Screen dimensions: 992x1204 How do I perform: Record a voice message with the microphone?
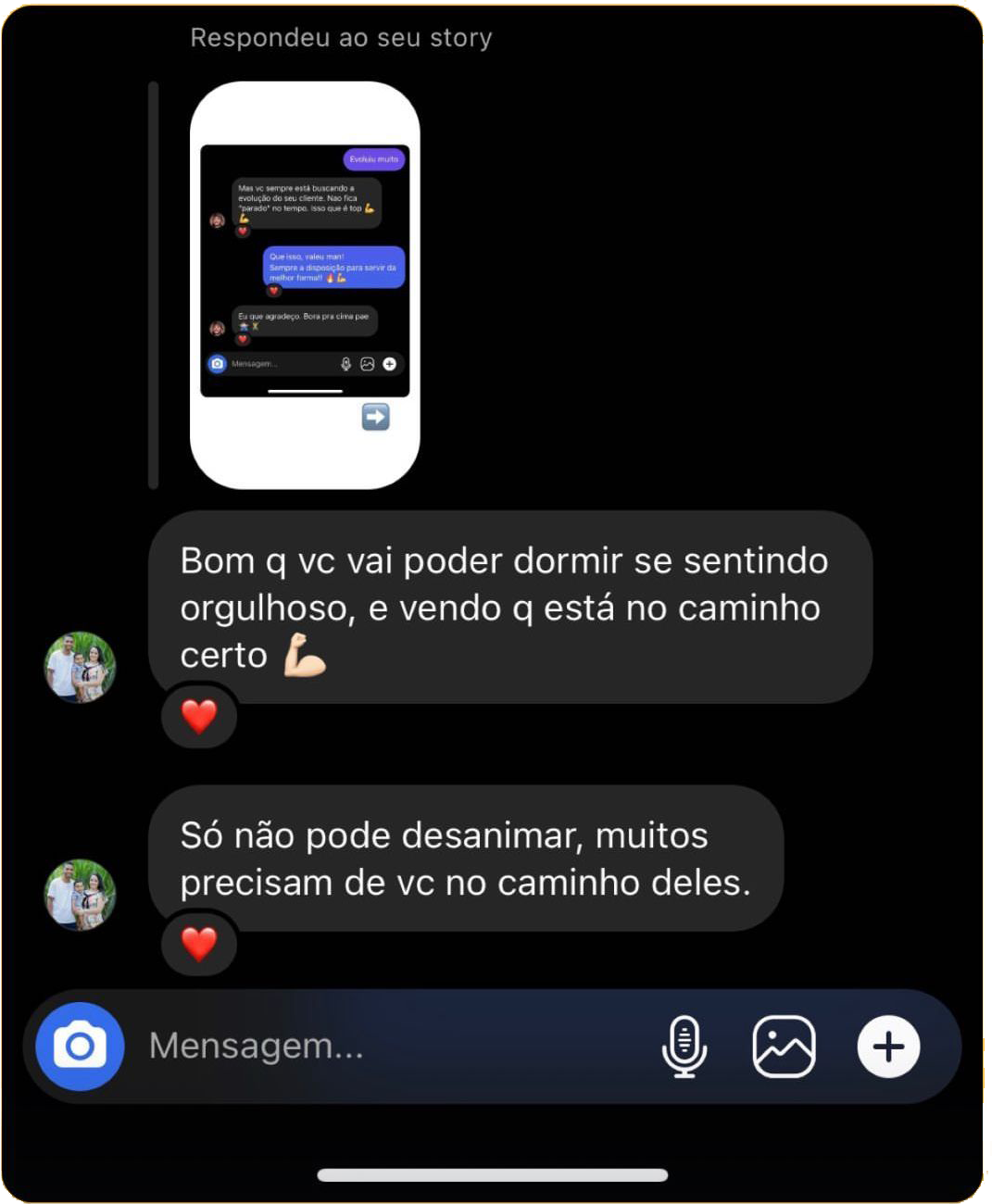point(684,1047)
